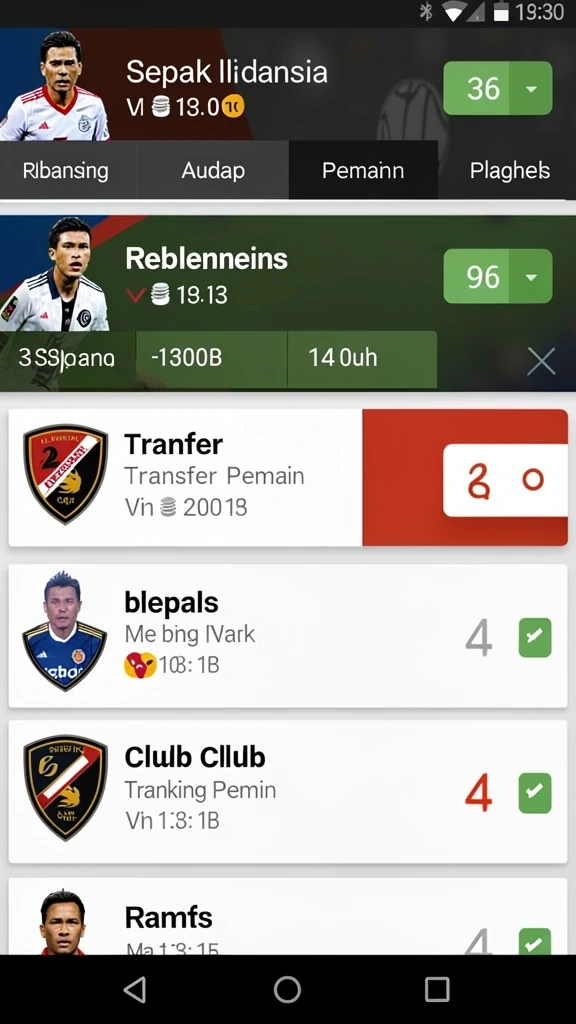Tap the 3SSpang option
Image resolution: width=576 pixels, height=1024 pixels.
click(67, 358)
